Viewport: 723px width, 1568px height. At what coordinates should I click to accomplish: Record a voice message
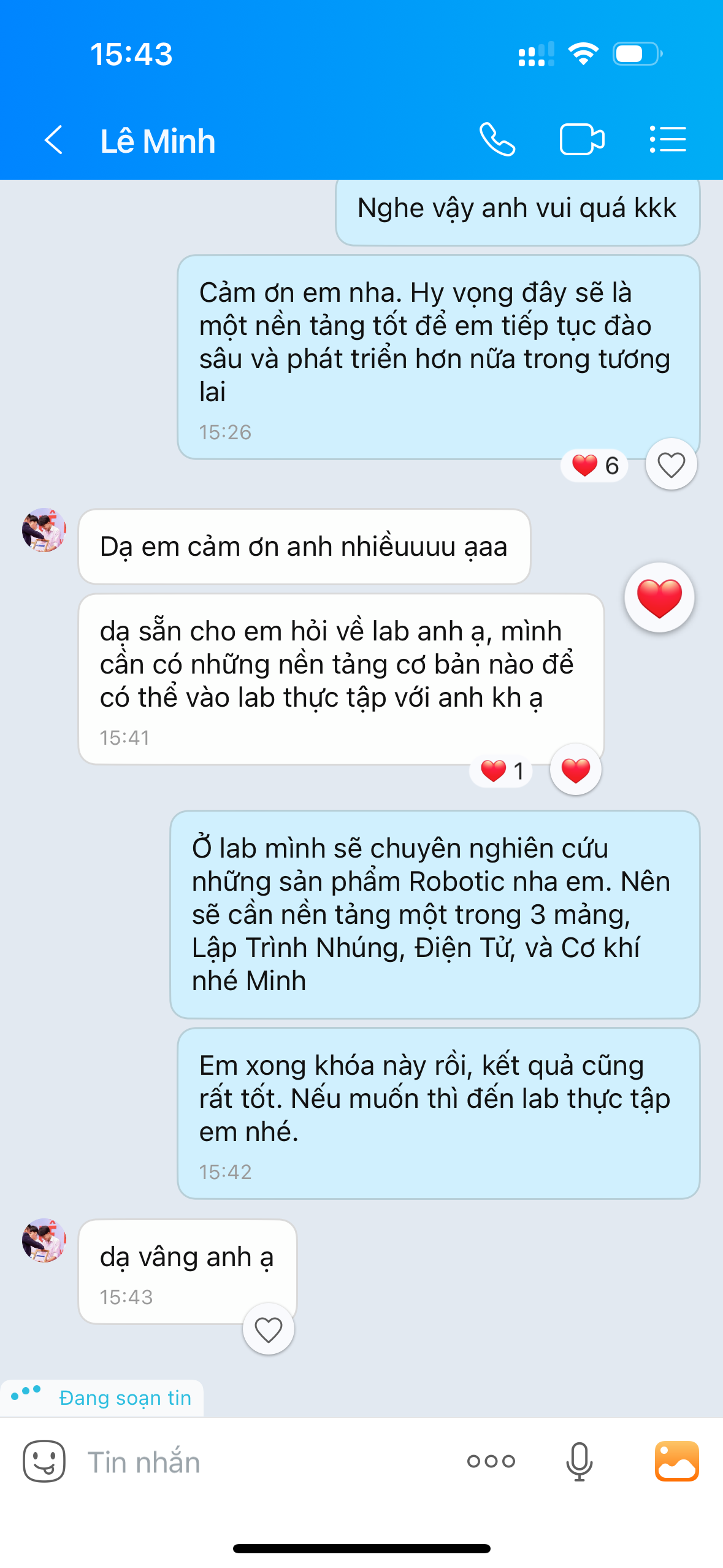point(579,1461)
